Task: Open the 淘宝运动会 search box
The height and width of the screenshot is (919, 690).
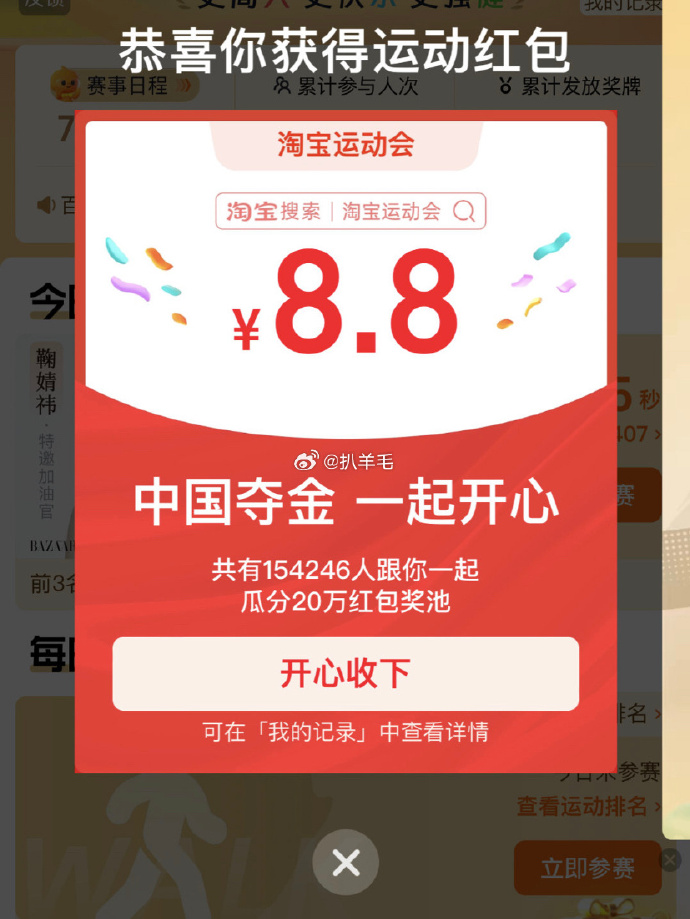Action: (350, 211)
